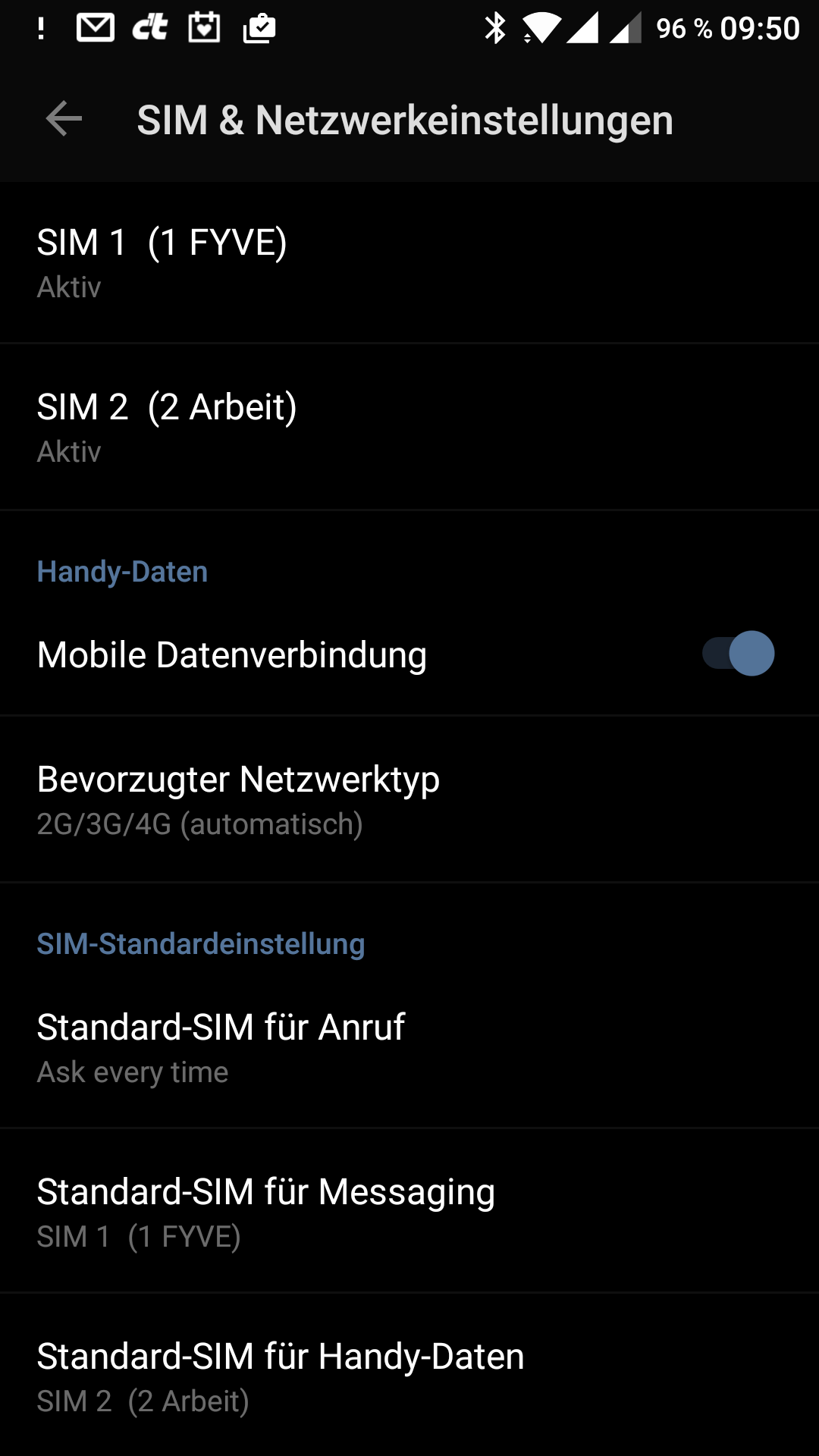Viewport: 819px width, 1456px height.
Task: Open SIM 2 (2 Arbeit) settings
Action: tap(409, 427)
